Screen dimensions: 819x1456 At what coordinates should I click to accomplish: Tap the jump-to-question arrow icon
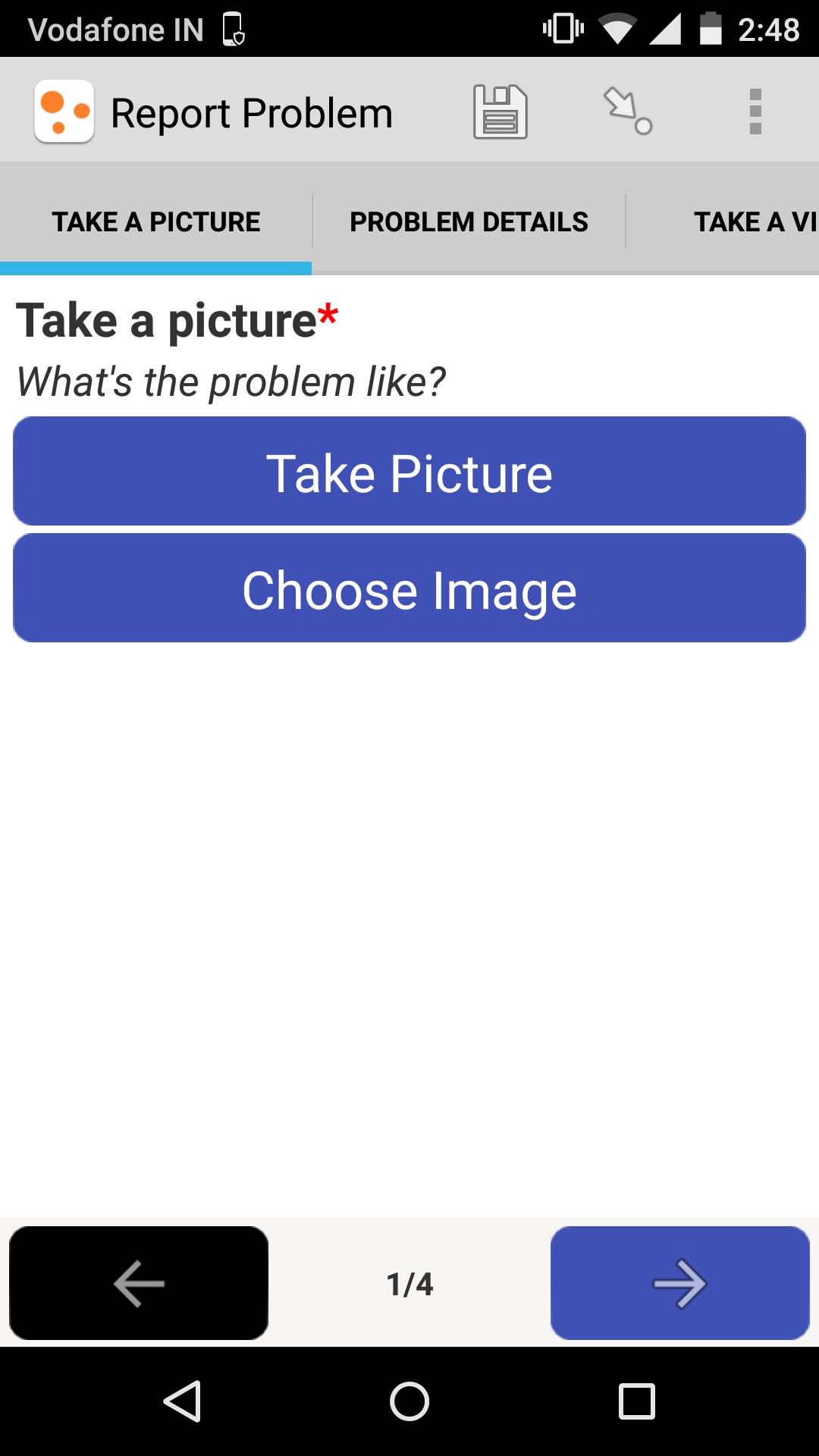(627, 112)
